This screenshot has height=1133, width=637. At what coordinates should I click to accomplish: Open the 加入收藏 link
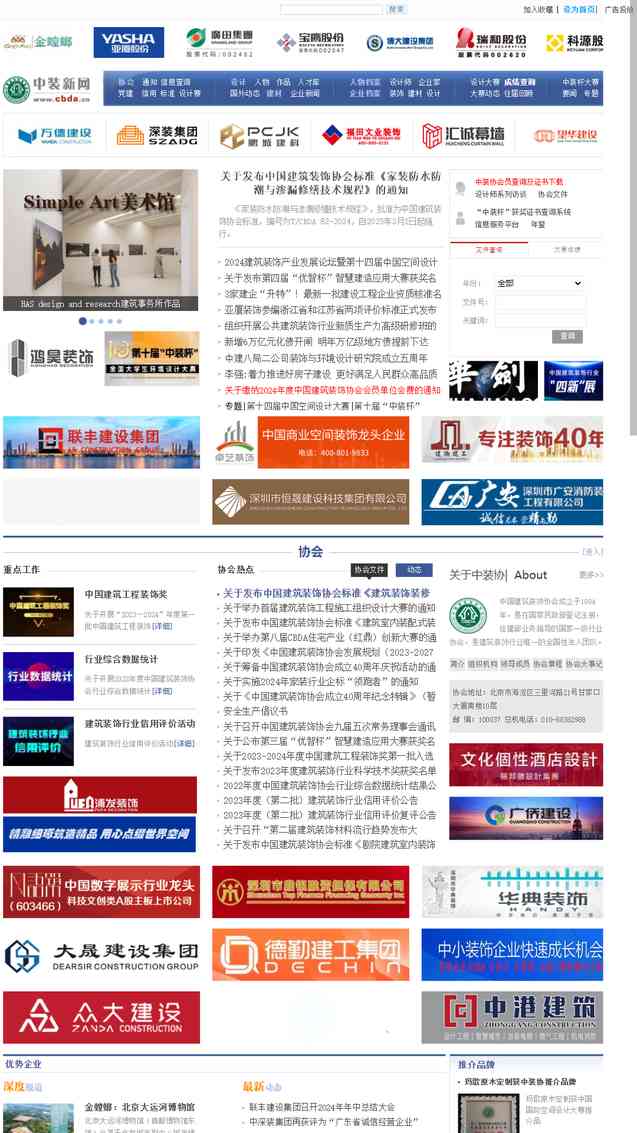(x=538, y=9)
